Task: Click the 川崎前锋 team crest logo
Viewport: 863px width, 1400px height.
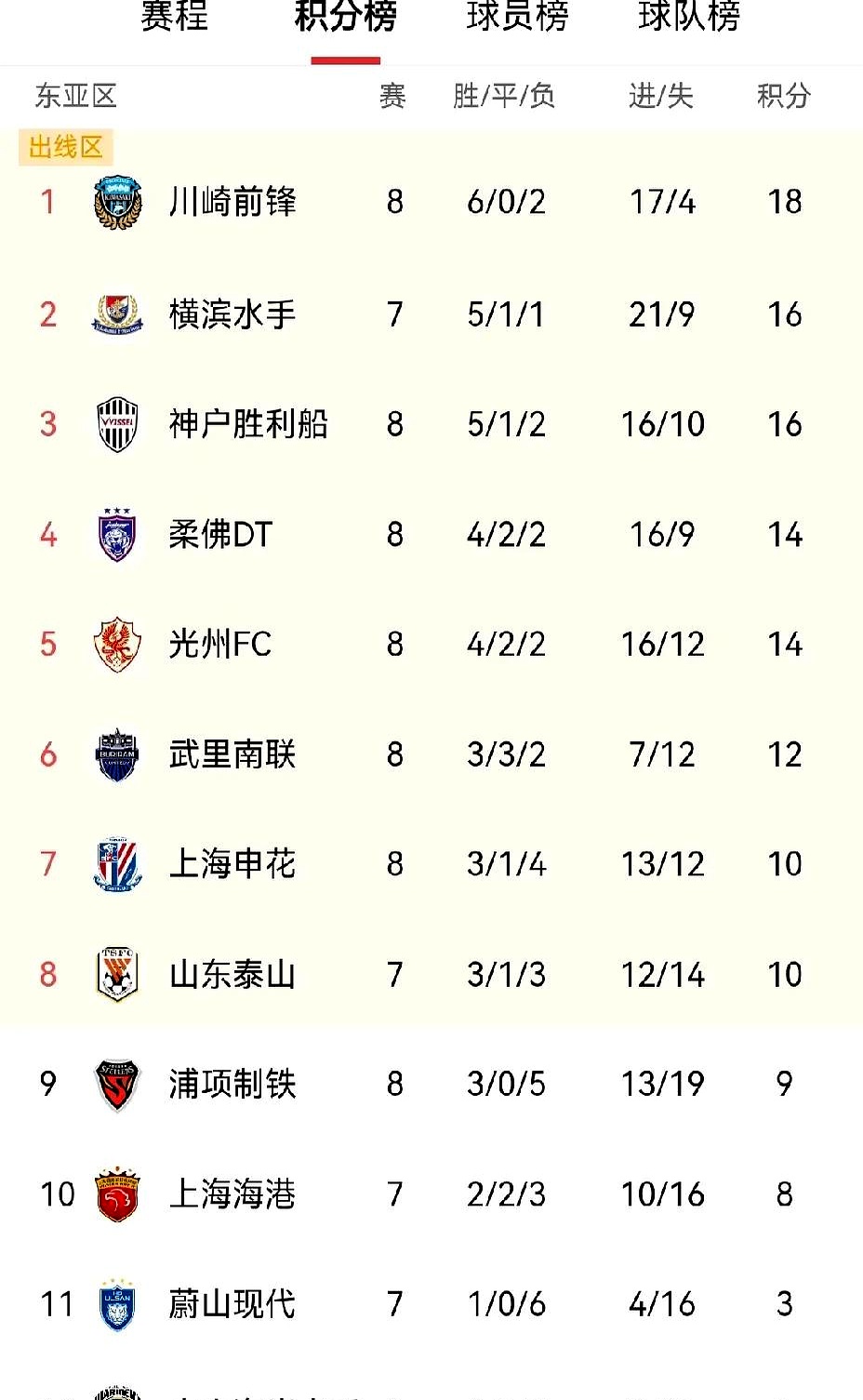Action: 116,203
